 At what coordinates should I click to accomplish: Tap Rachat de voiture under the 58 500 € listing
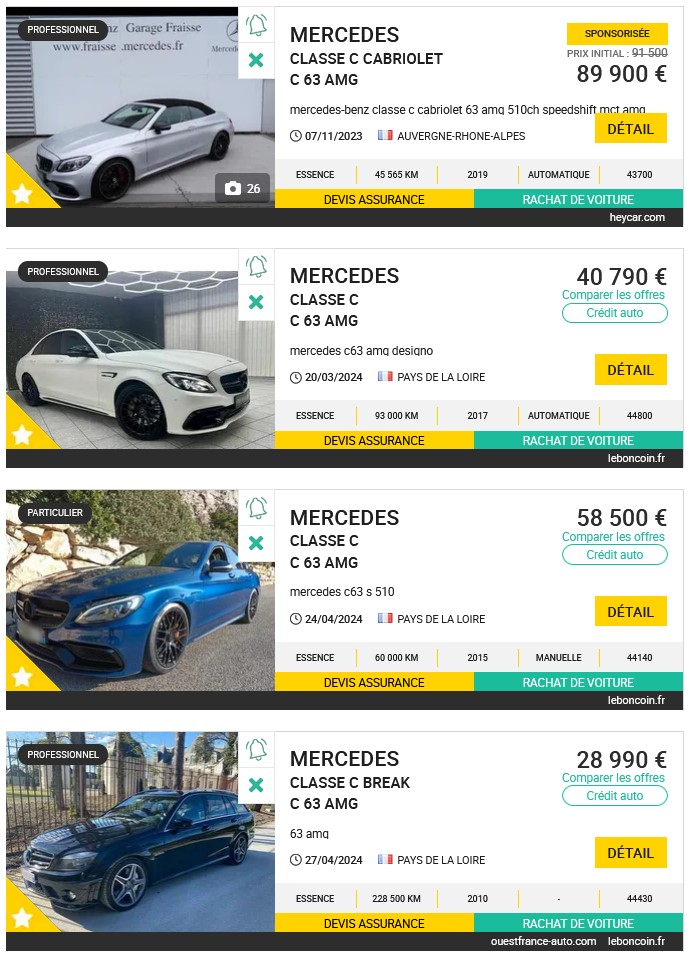pos(578,682)
